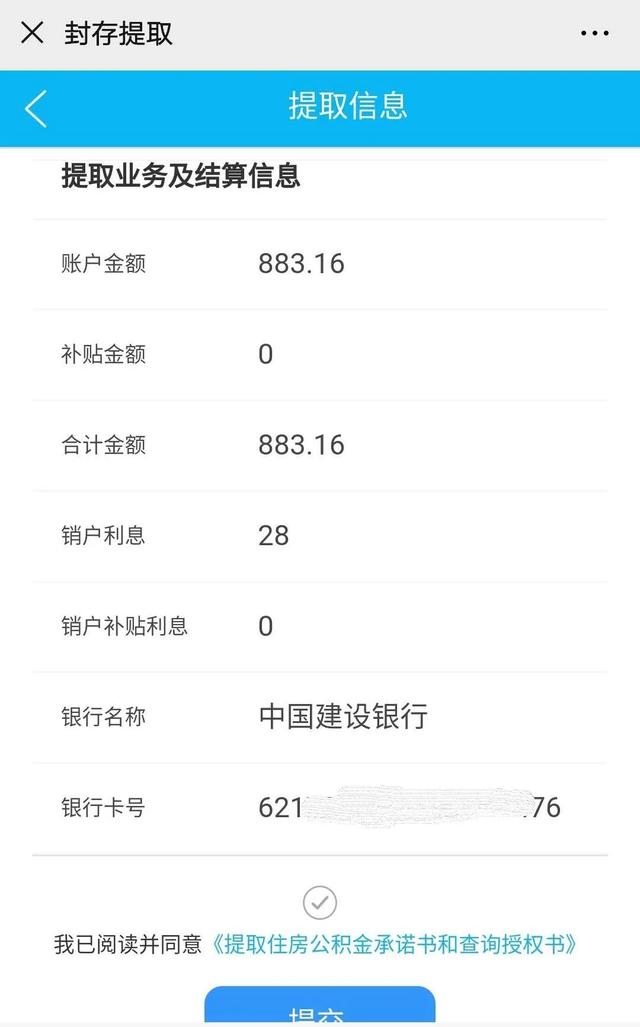Toggle the agreement checkmark circle
The image size is (640, 1027).
320,903
